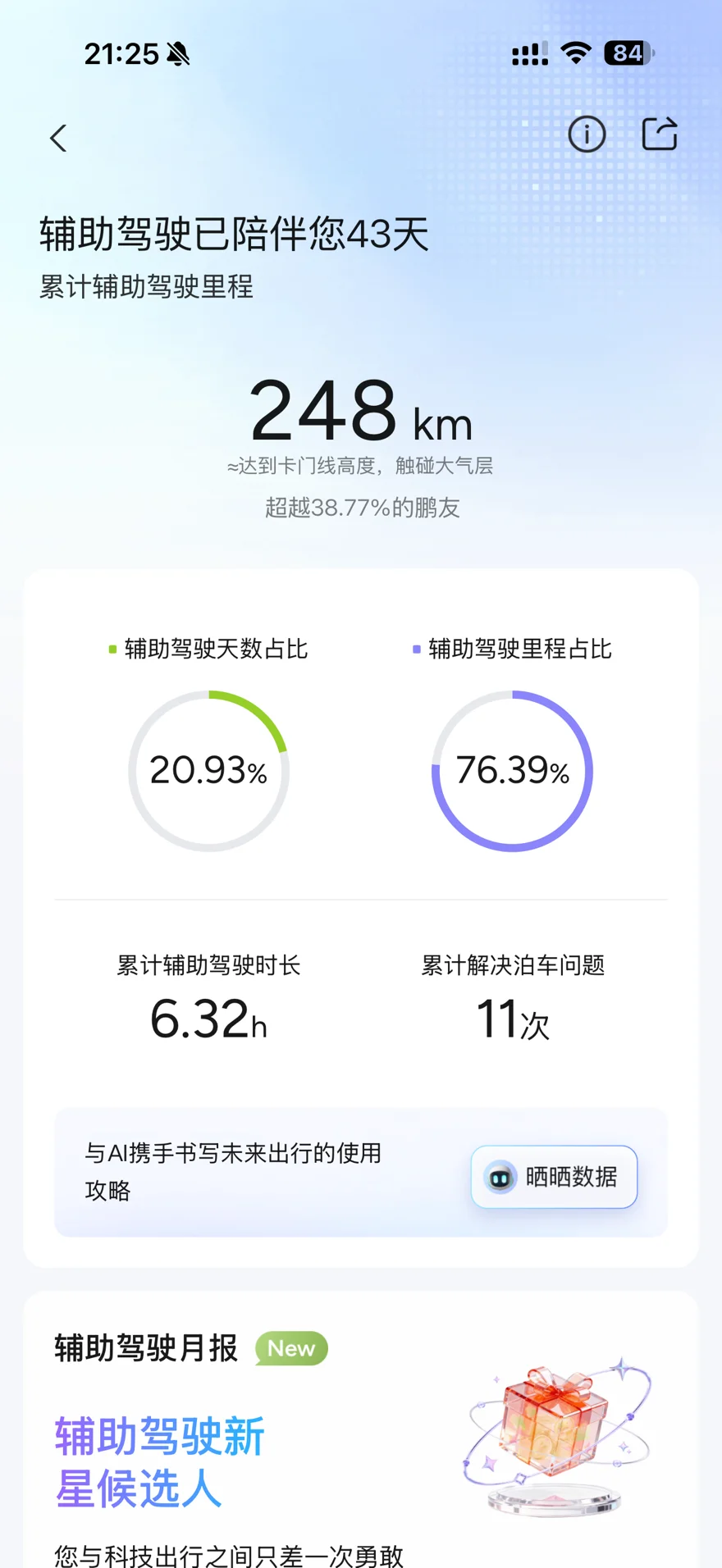
Task: Share this assisted driving report
Action: pos(660,133)
